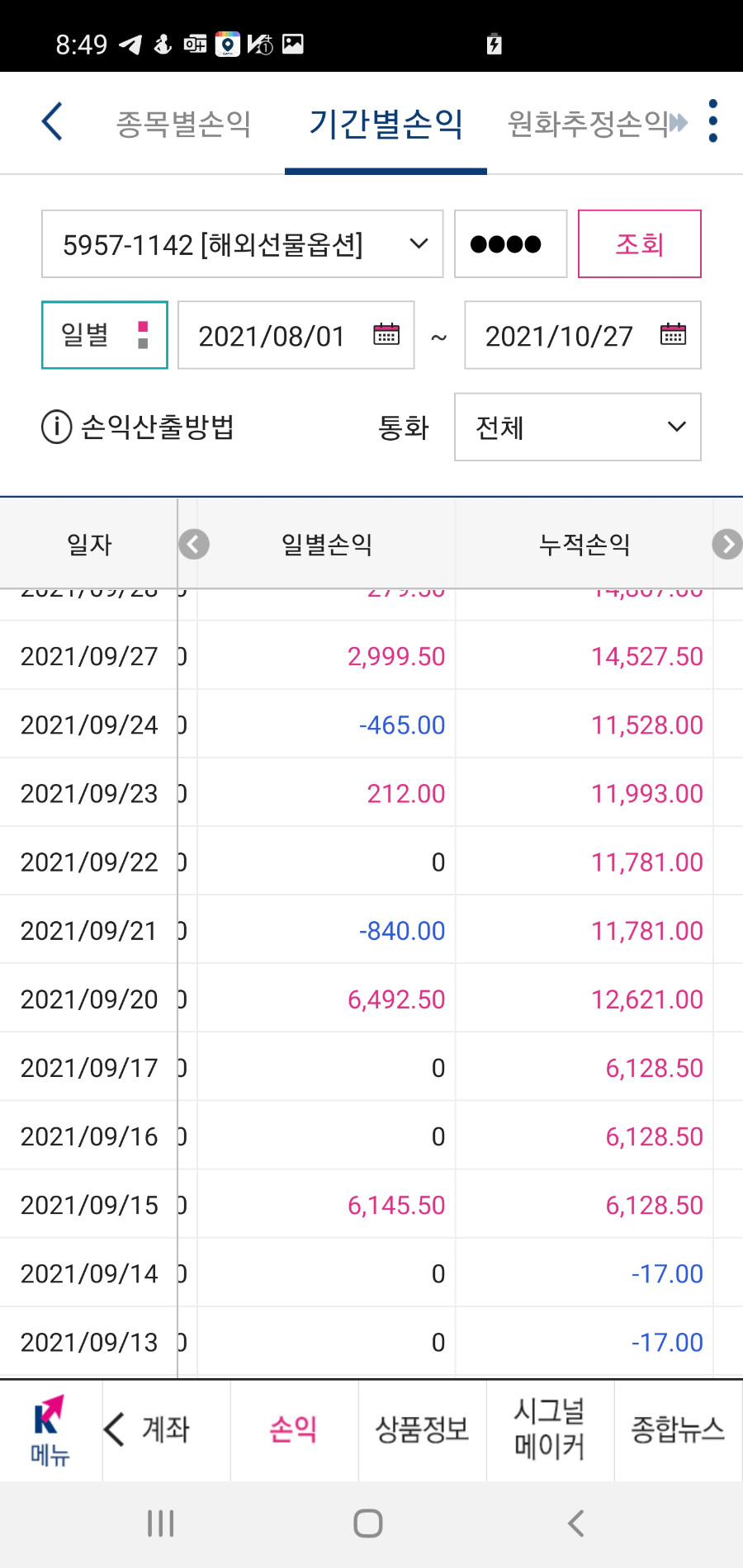743x1568 pixels.
Task: Change the 일별 period selector
Action: point(105,335)
